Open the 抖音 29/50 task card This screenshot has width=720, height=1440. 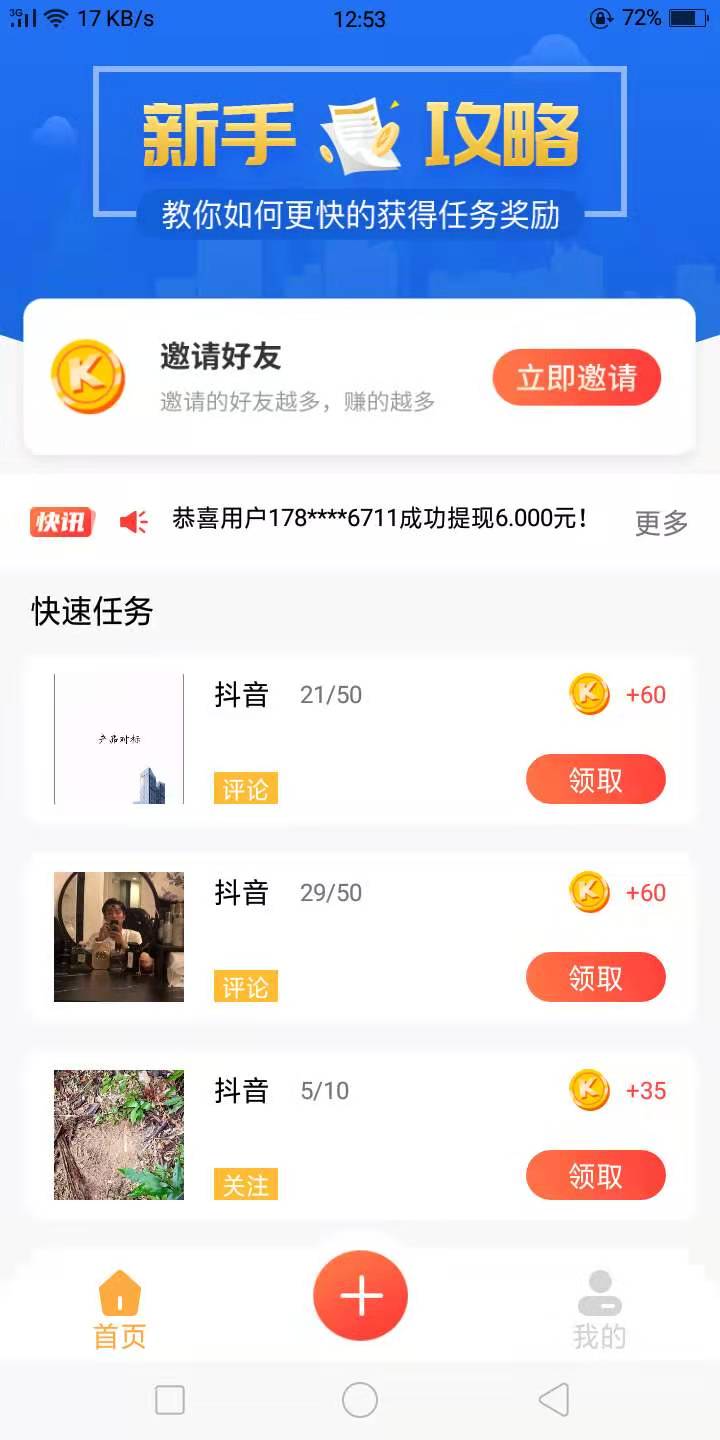click(x=380, y=936)
